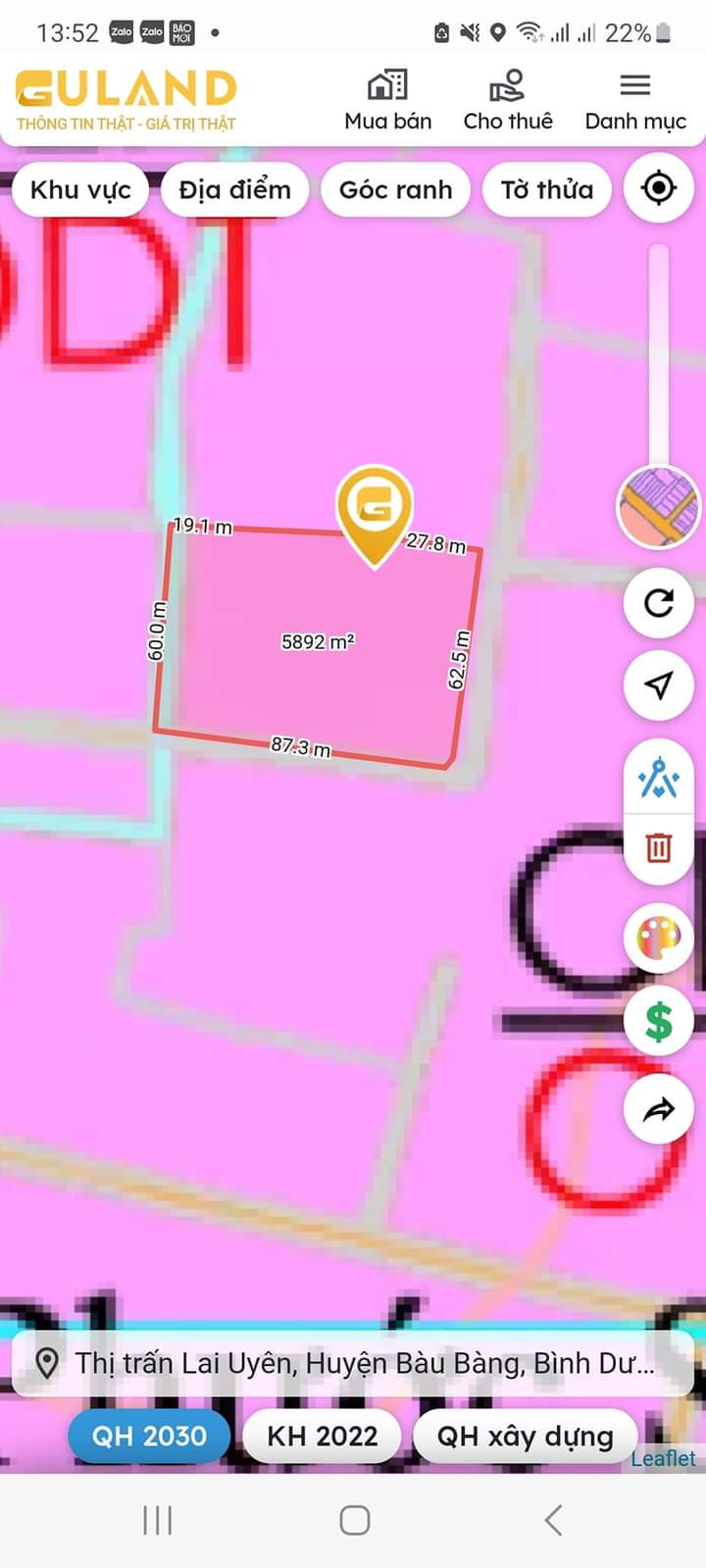This screenshot has height=1568, width=706.
Task: Tap the Góc ranh chip
Action: pos(395,189)
